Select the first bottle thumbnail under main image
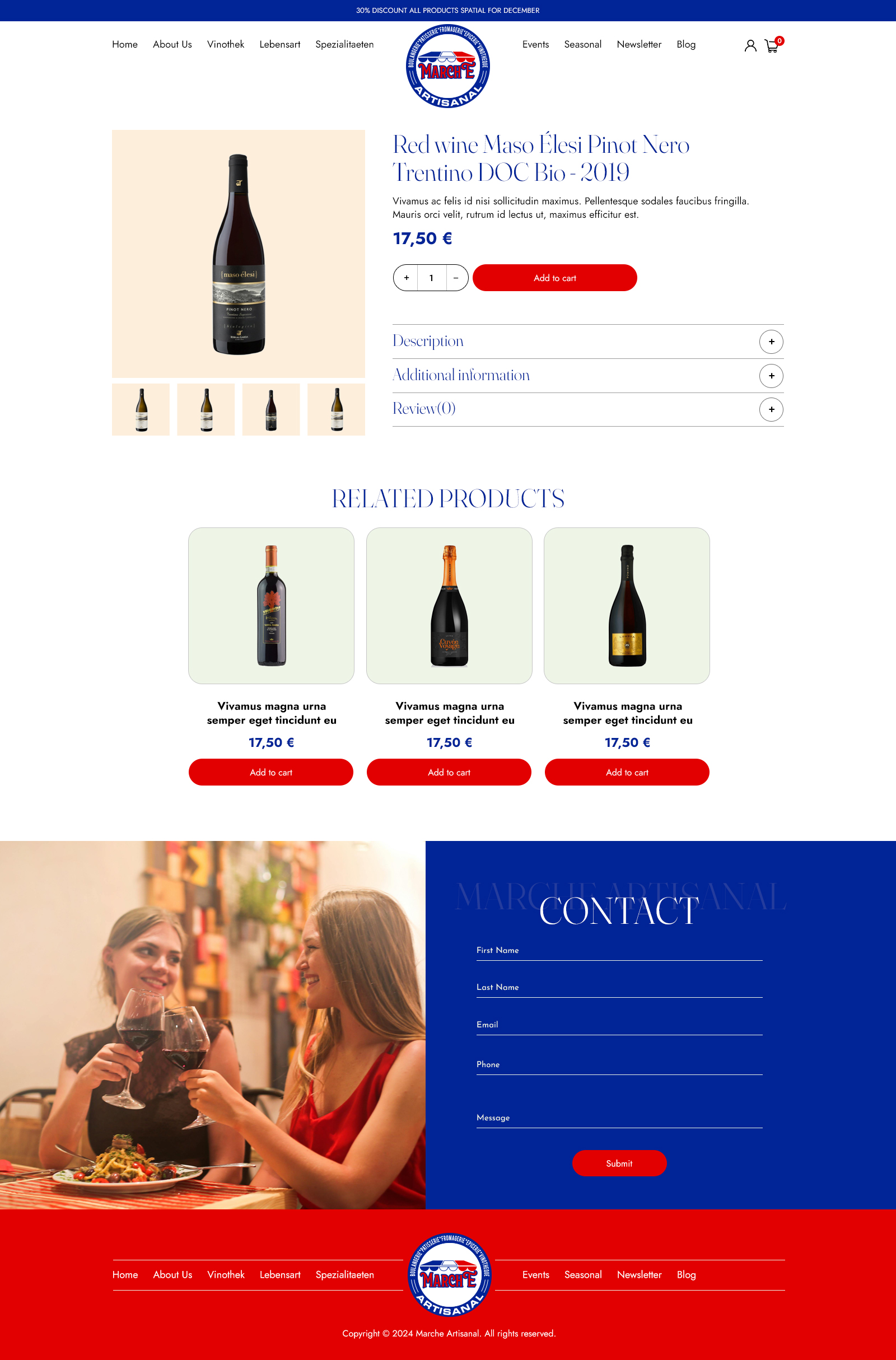 (141, 409)
